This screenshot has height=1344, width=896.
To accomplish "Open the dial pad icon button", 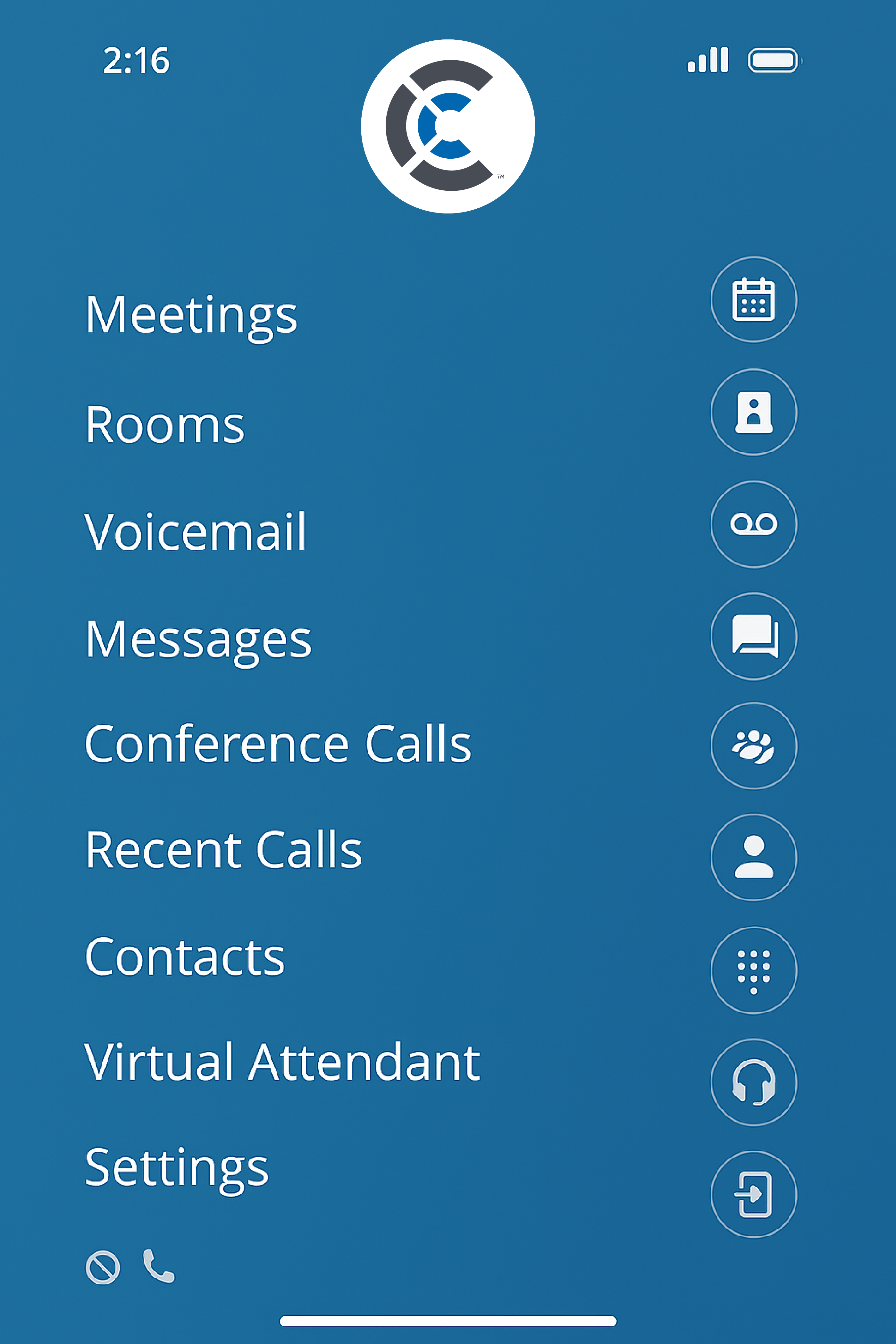I will point(754,971).
